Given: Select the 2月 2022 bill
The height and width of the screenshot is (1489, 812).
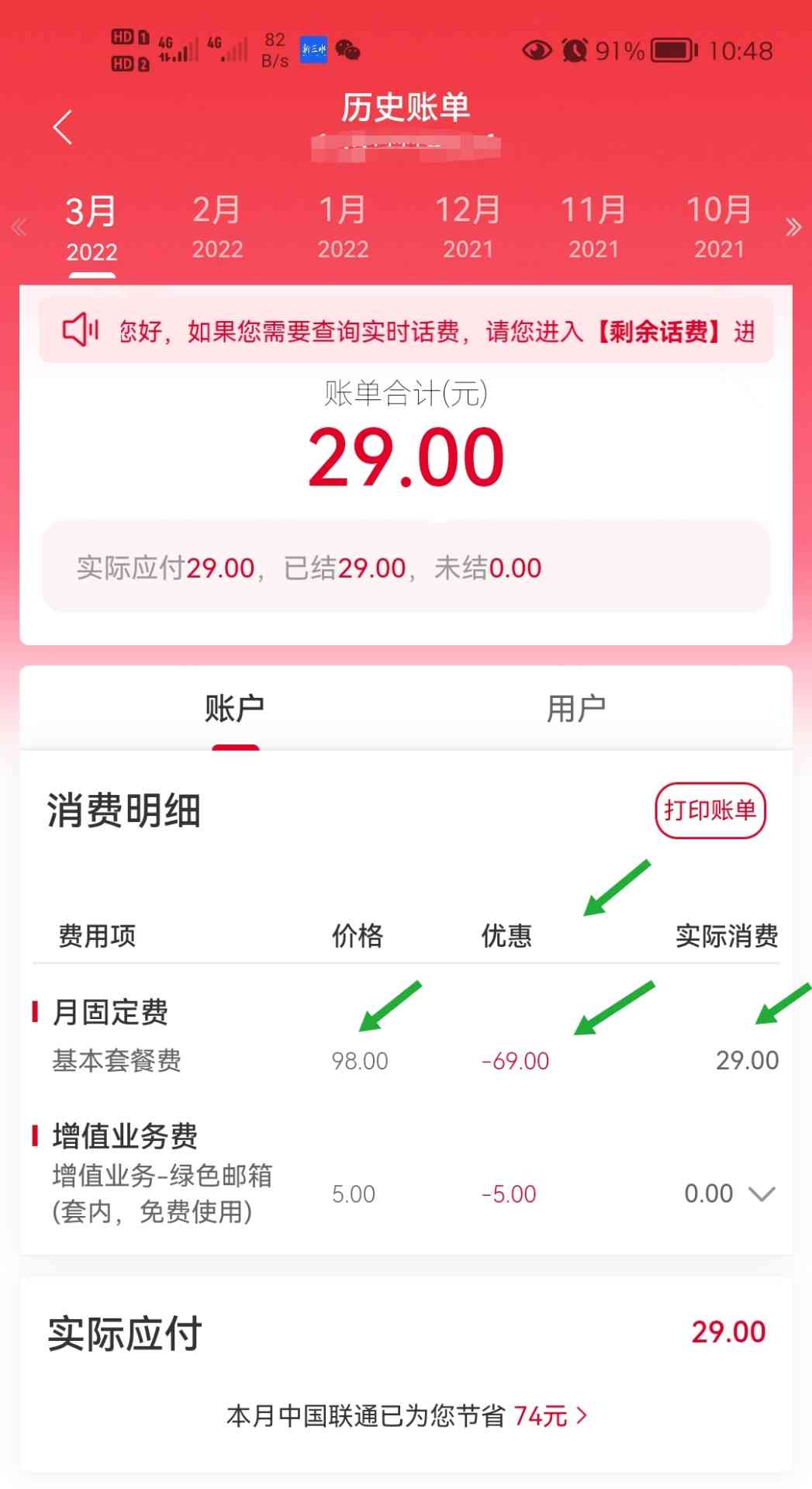Looking at the screenshot, I should [217, 226].
